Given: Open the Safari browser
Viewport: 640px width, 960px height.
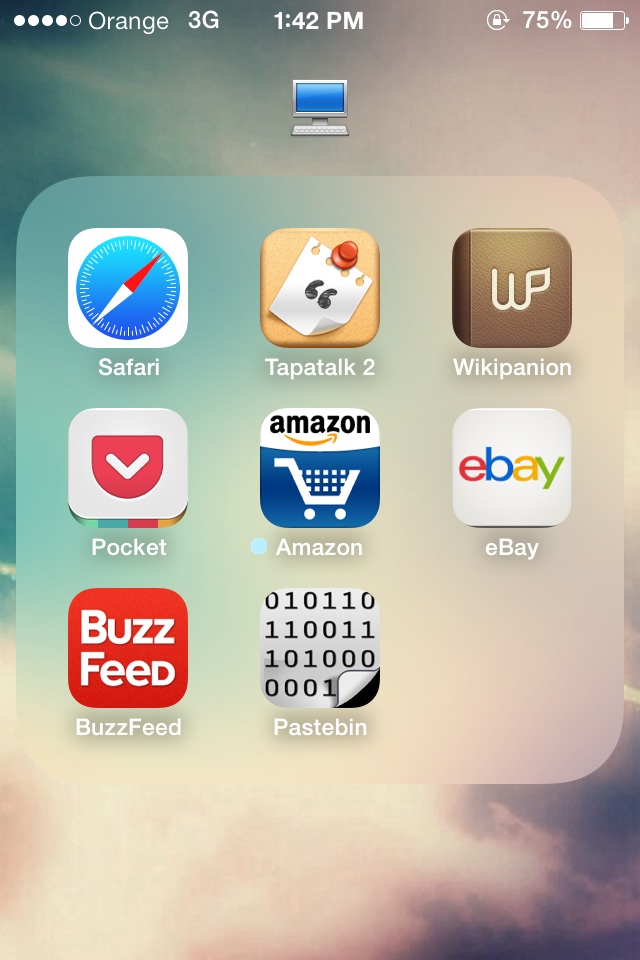Looking at the screenshot, I should [128, 288].
